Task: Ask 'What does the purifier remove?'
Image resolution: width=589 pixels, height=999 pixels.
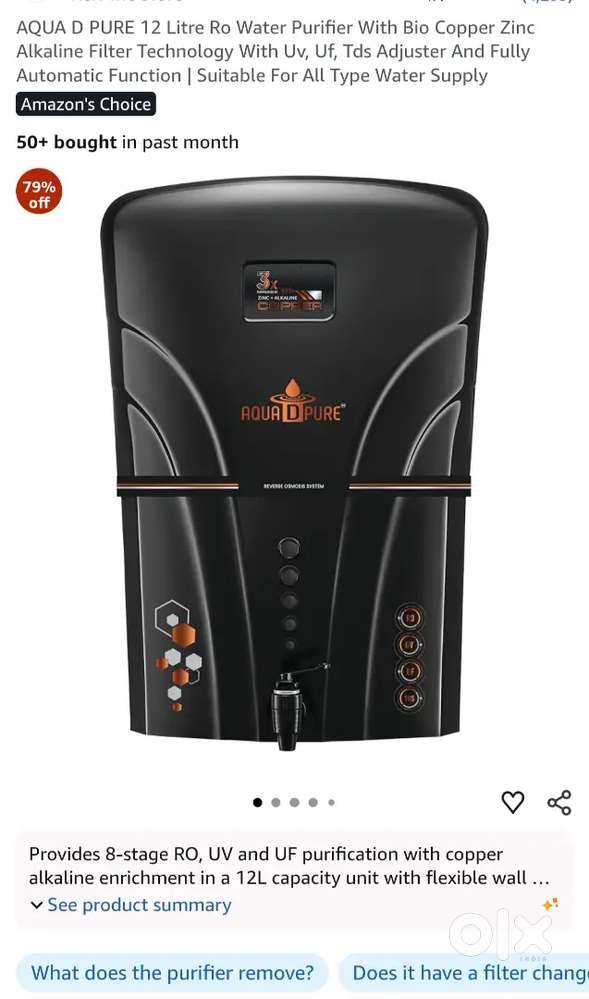Action: point(172,973)
